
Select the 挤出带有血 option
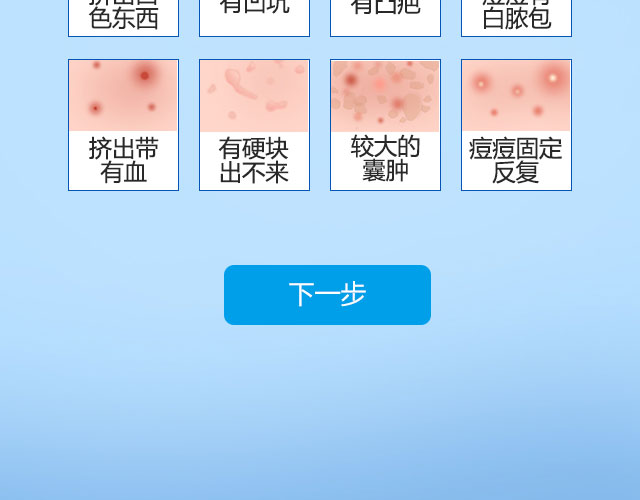tap(123, 125)
